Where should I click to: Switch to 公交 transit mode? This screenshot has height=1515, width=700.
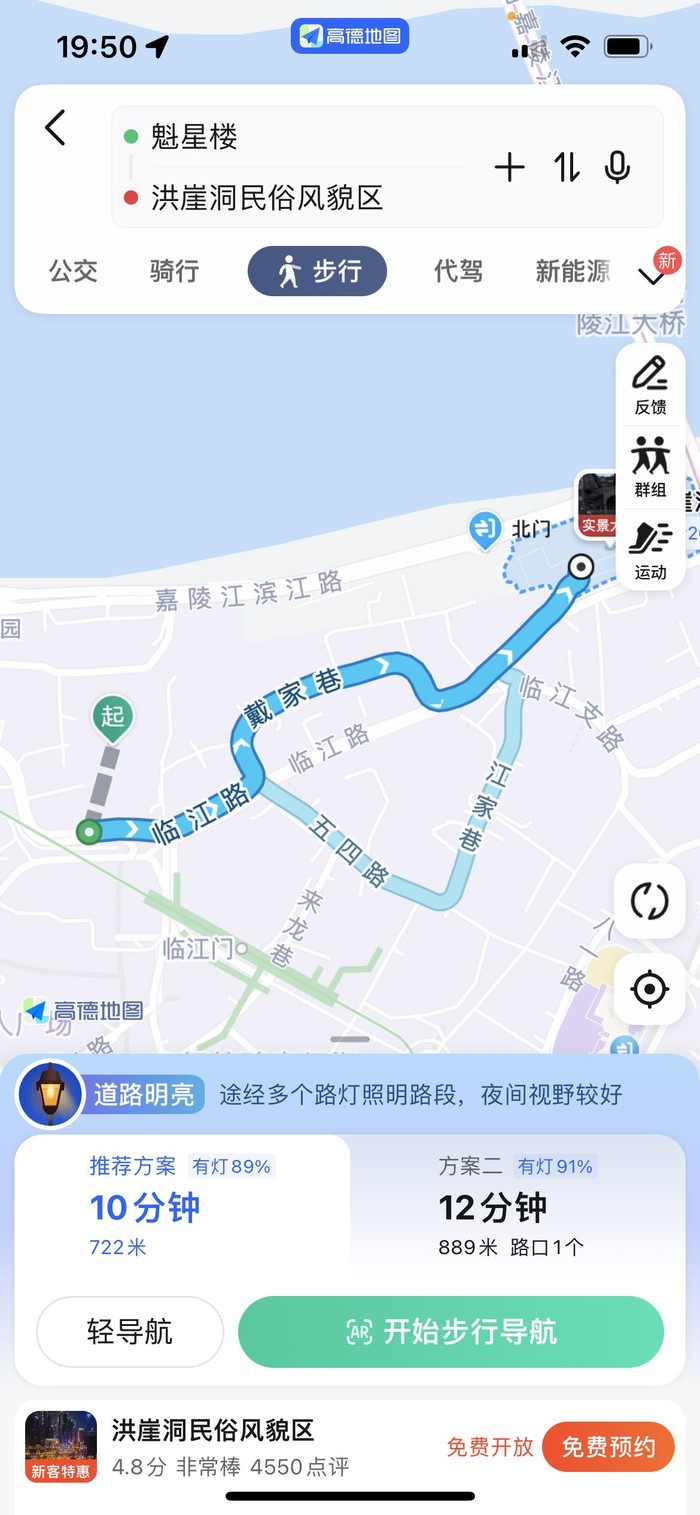[74, 271]
